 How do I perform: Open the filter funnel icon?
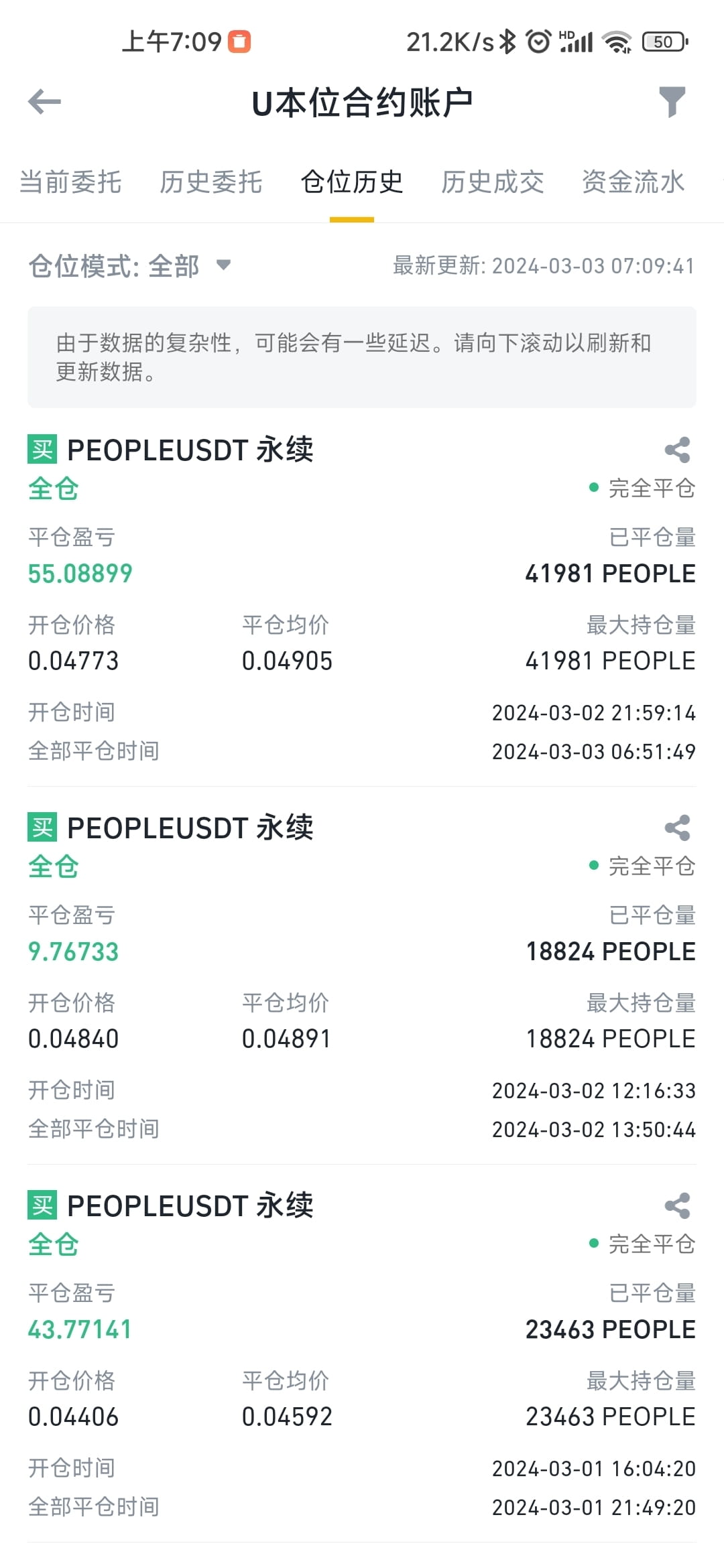[x=672, y=102]
